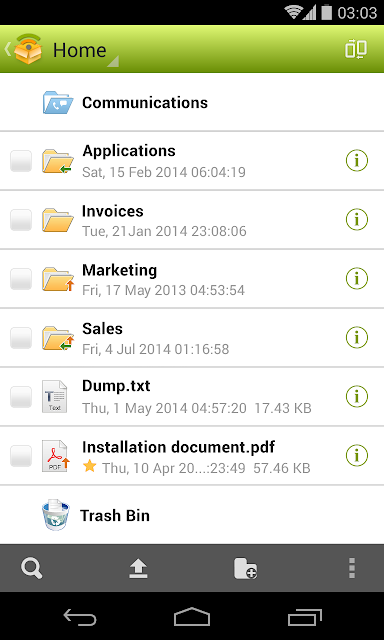The width and height of the screenshot is (384, 640).
Task: Tap the upload file icon
Action: (x=138, y=568)
